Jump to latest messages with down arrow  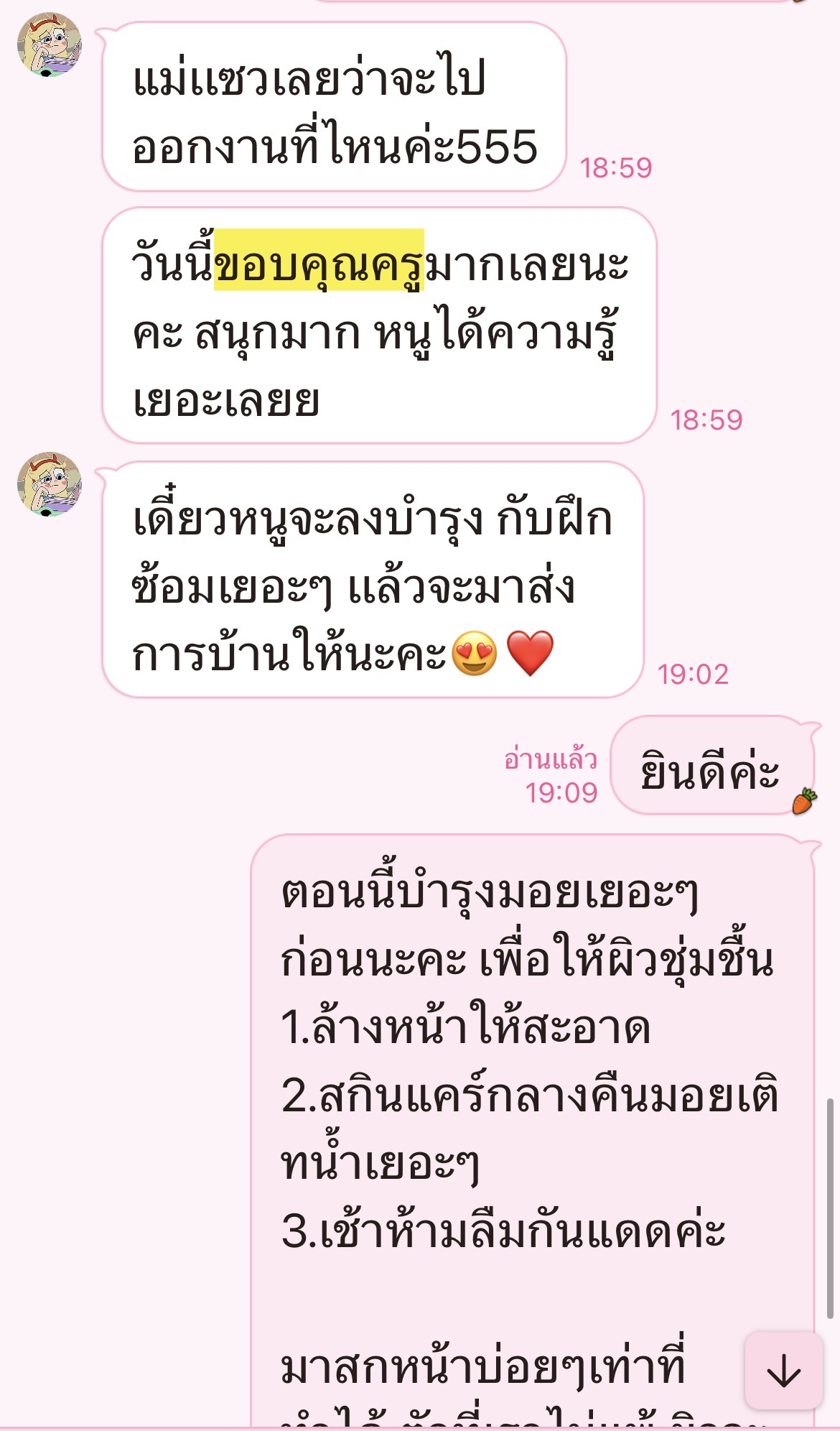coord(783,1371)
